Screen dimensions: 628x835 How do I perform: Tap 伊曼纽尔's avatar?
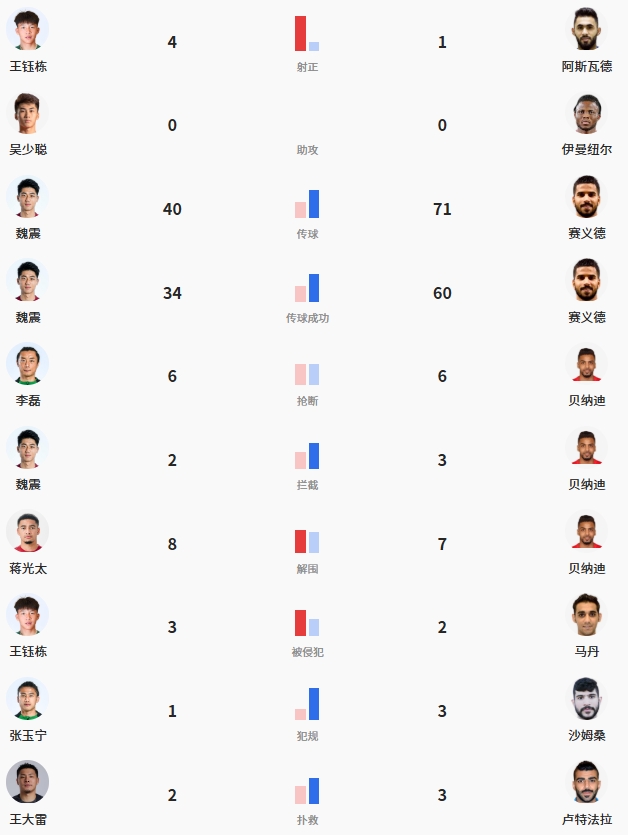pos(587,113)
